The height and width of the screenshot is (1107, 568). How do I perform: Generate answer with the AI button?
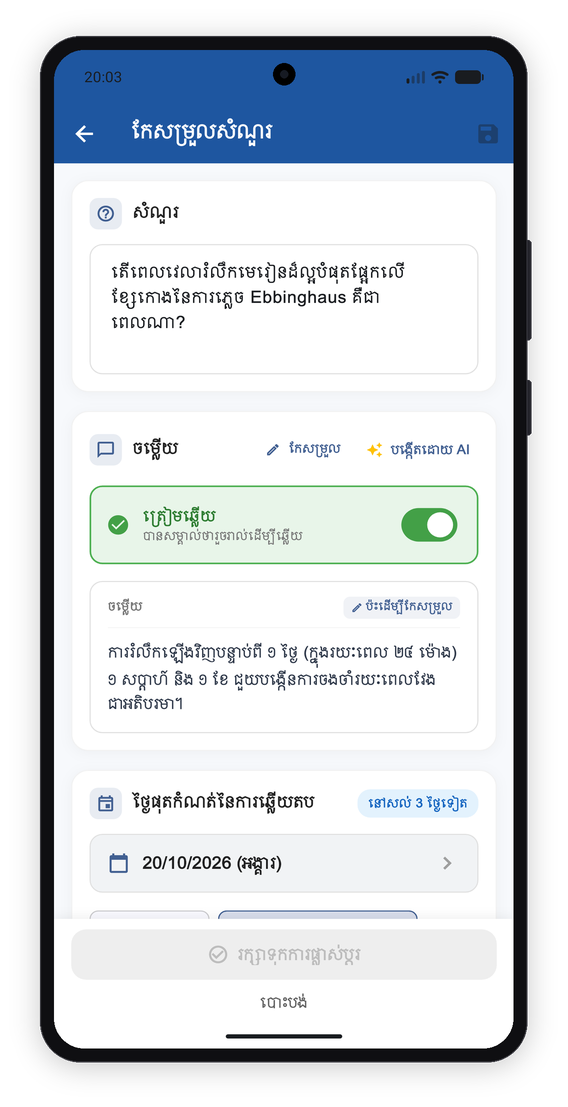coord(418,450)
